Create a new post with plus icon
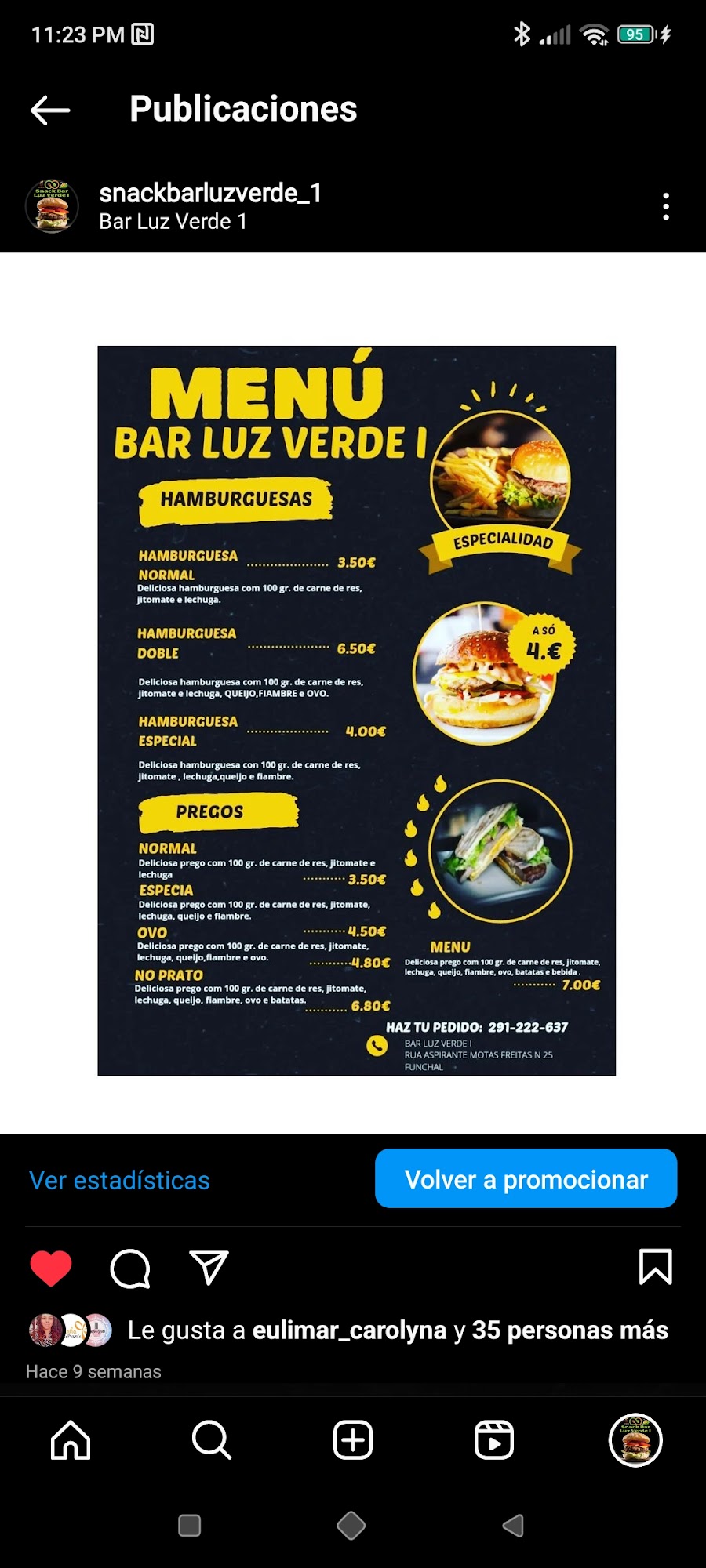The image size is (706, 1568). coord(353,1440)
